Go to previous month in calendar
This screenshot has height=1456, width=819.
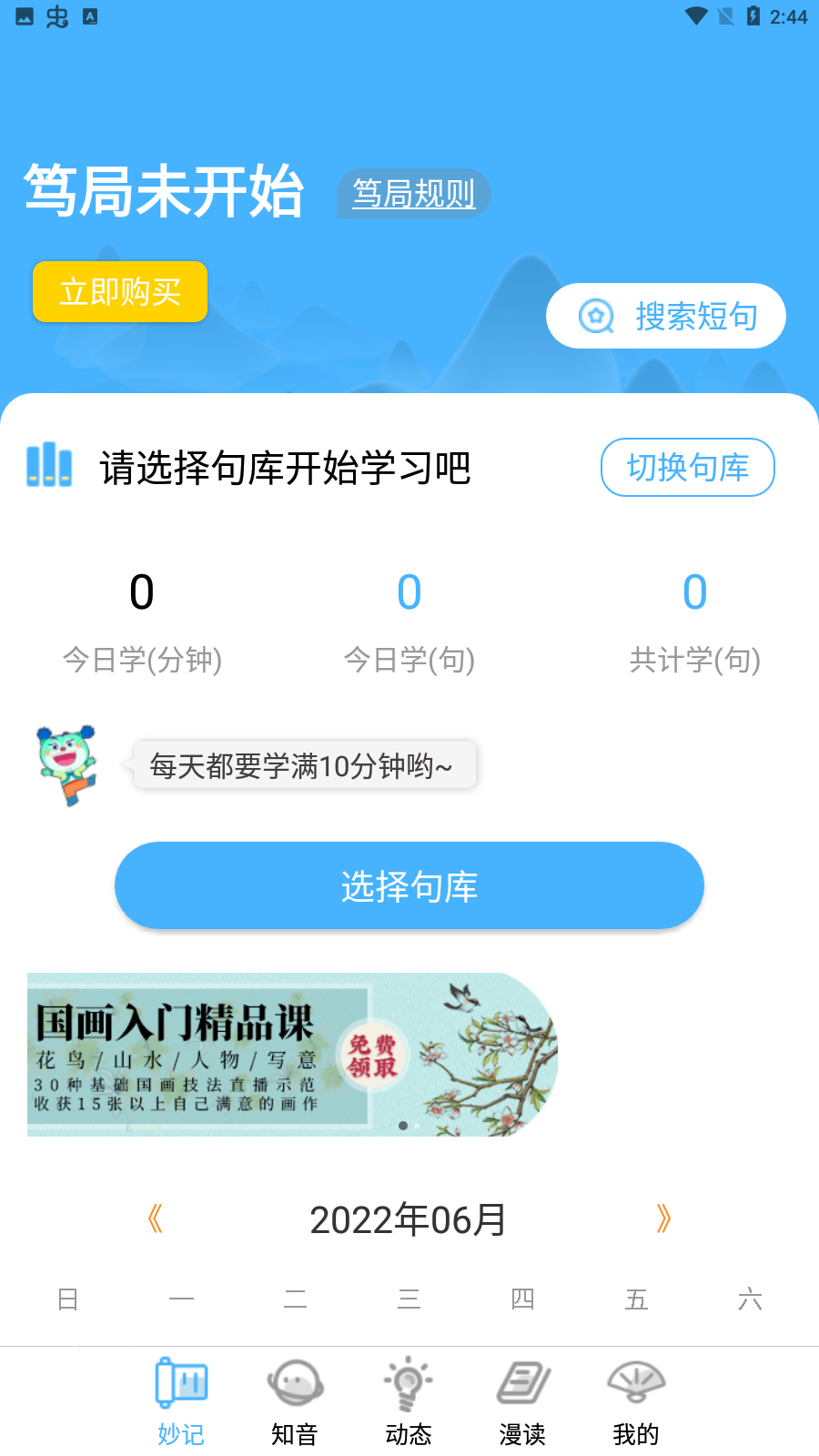click(x=156, y=1218)
